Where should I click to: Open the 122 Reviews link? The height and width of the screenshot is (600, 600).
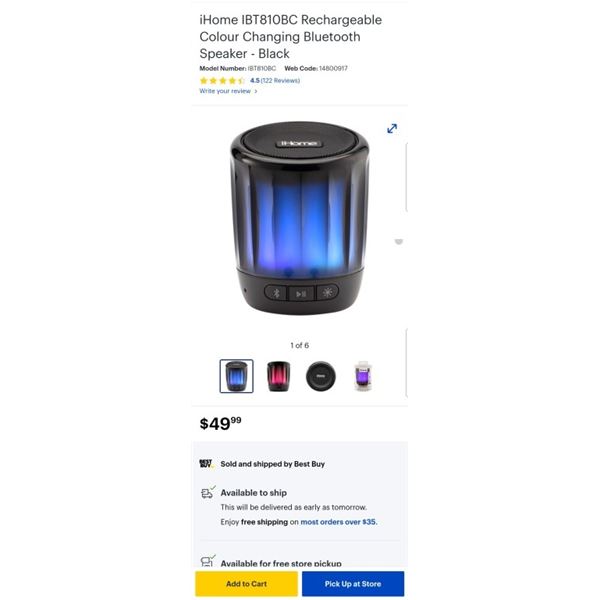281,80
